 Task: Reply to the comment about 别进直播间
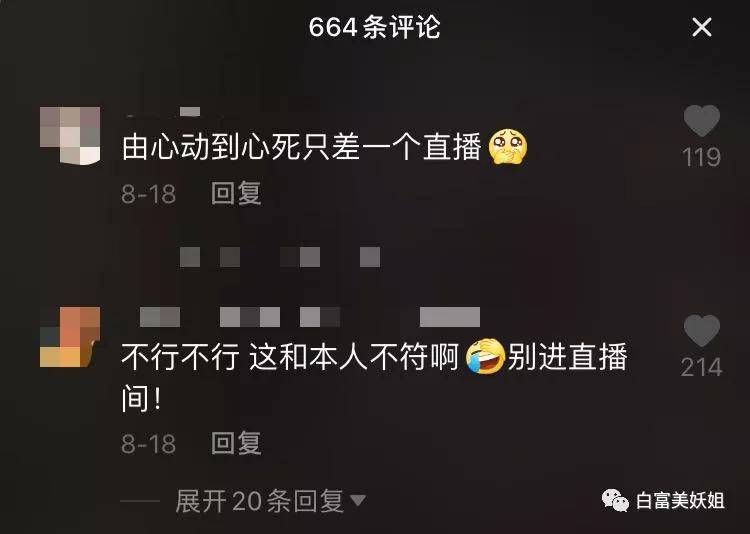(236, 443)
